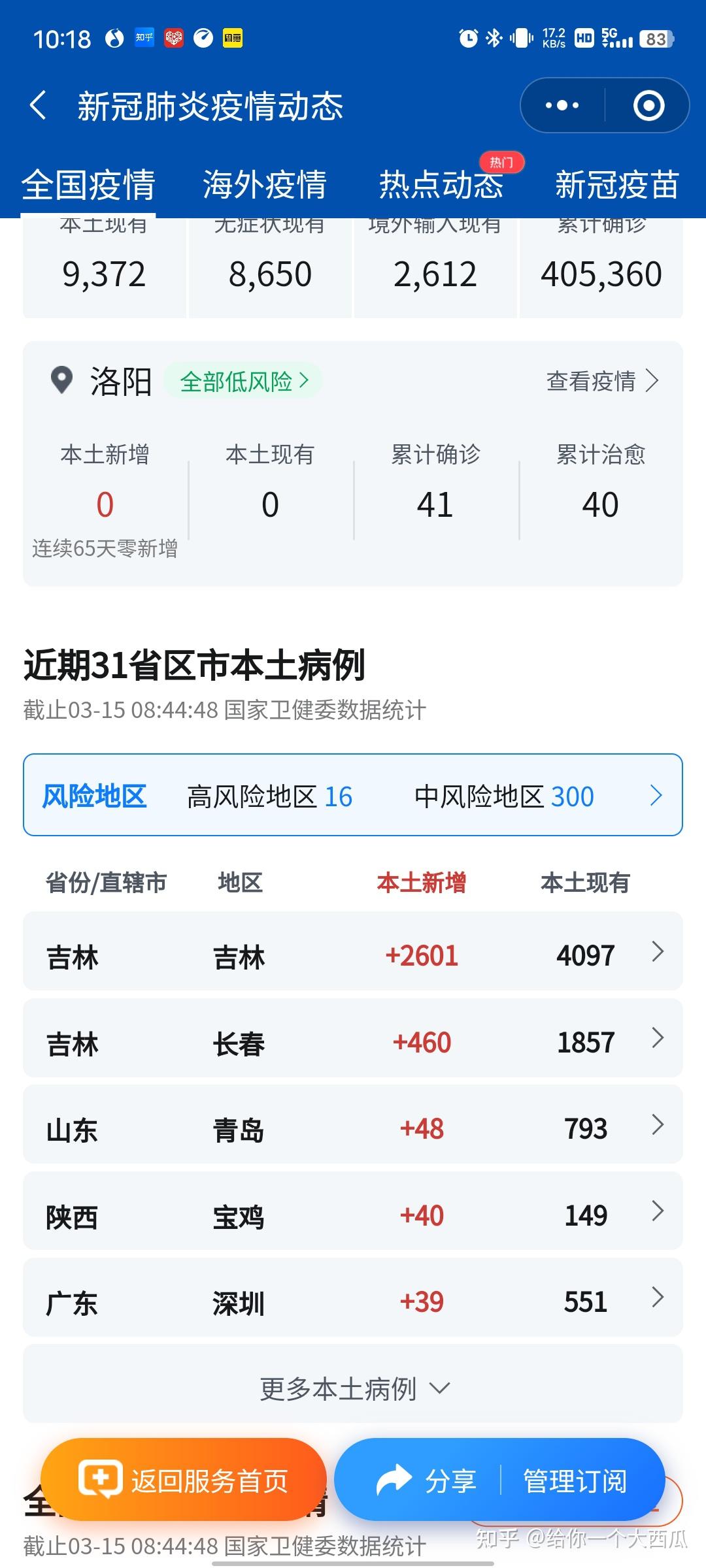Open the 热点动态 tab
The height and width of the screenshot is (1568, 706).
point(441,184)
